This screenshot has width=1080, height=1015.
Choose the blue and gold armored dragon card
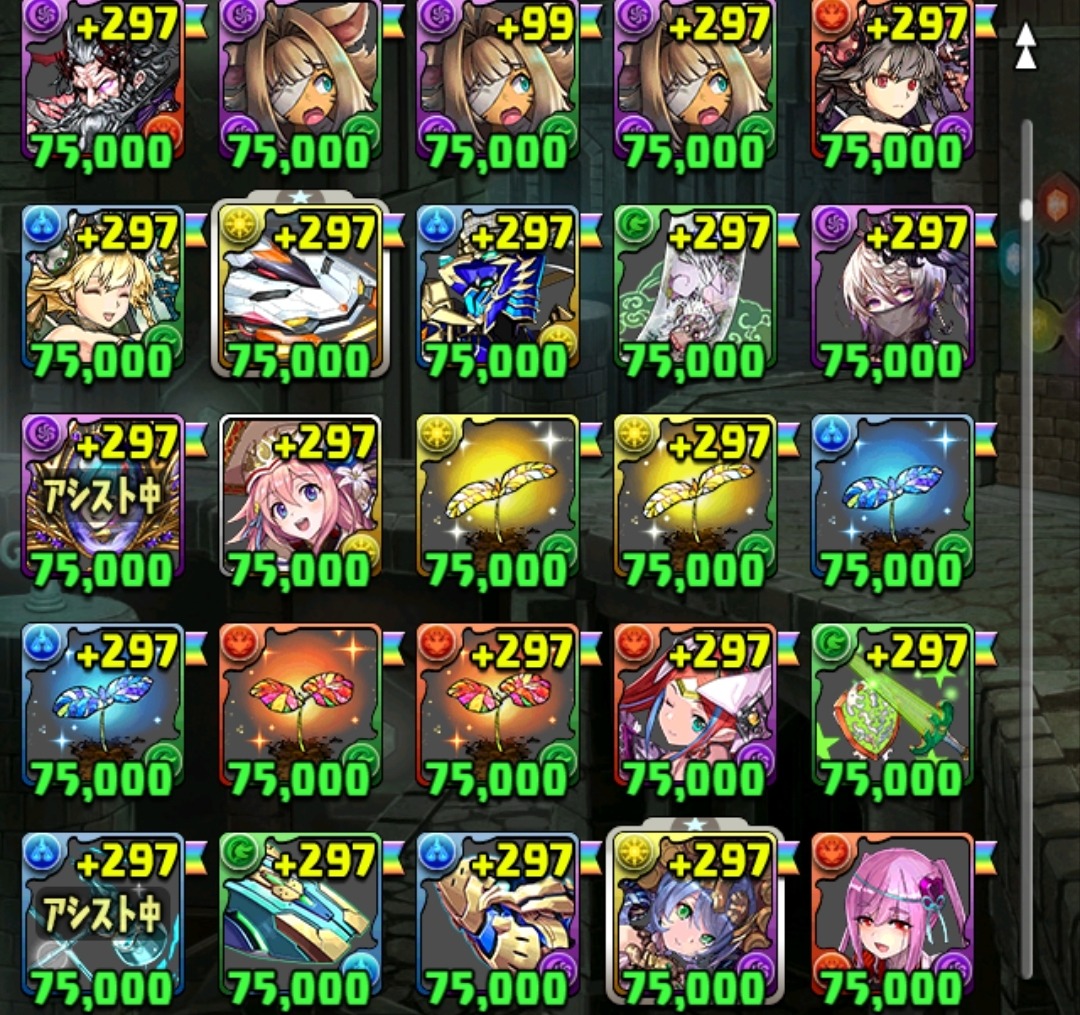coord(497,290)
